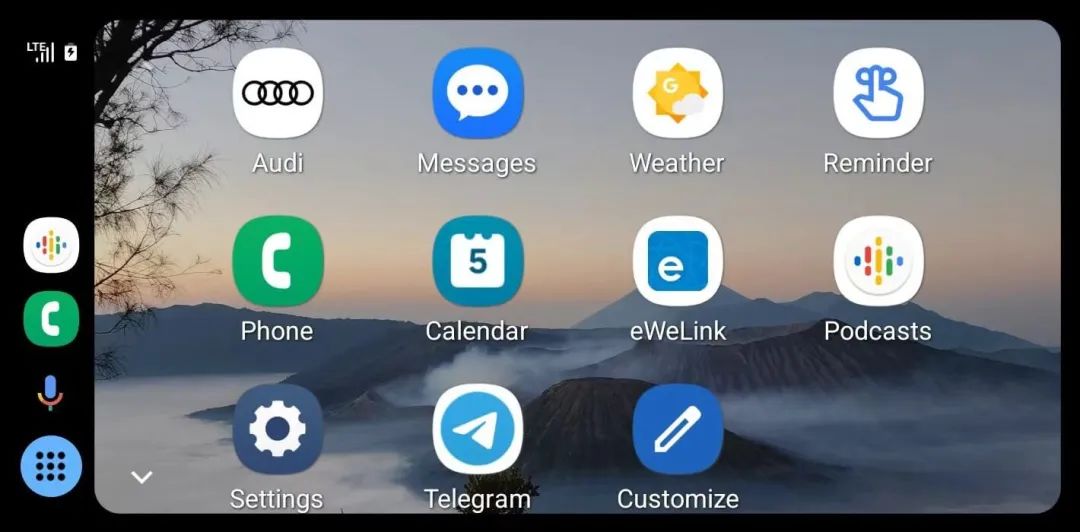Tap the app launcher grid button
Image resolution: width=1080 pixels, height=532 pixels.
point(51,466)
